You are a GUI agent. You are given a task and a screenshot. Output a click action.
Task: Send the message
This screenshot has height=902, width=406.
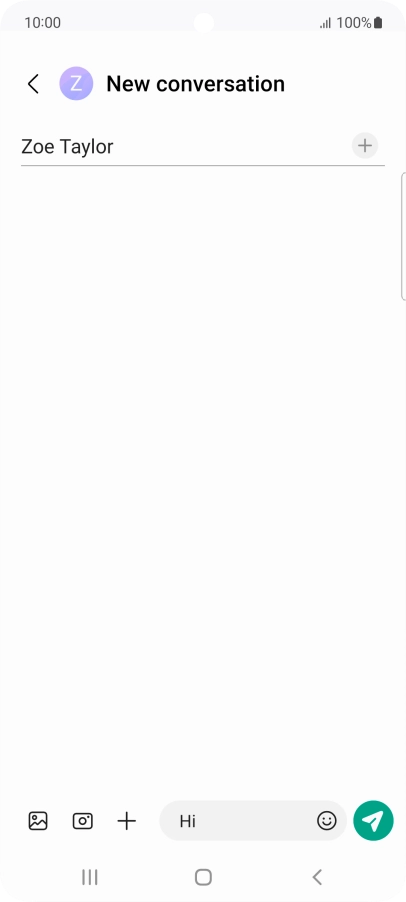[373, 821]
